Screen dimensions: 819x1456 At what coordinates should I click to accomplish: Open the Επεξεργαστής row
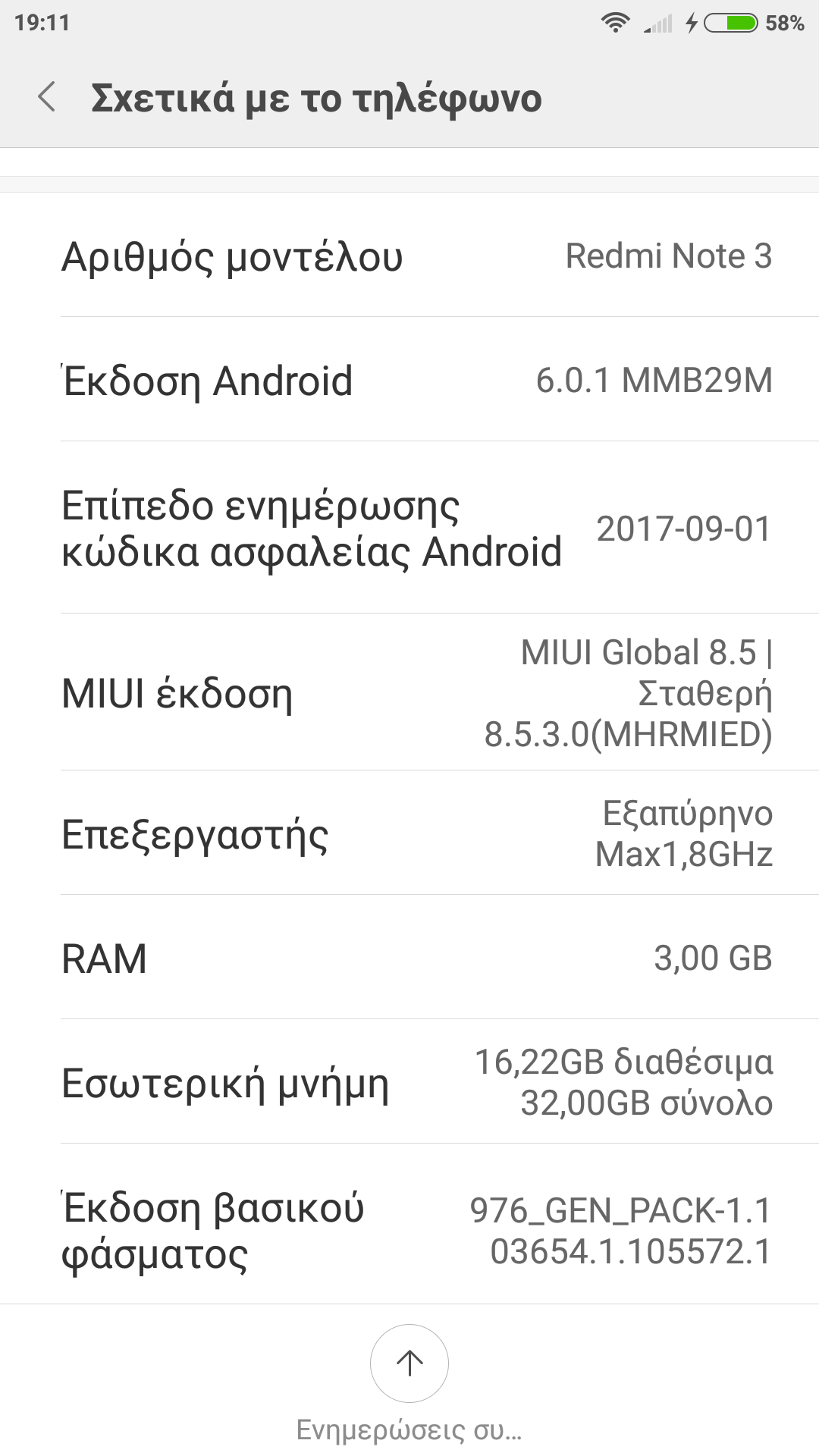pos(409,833)
